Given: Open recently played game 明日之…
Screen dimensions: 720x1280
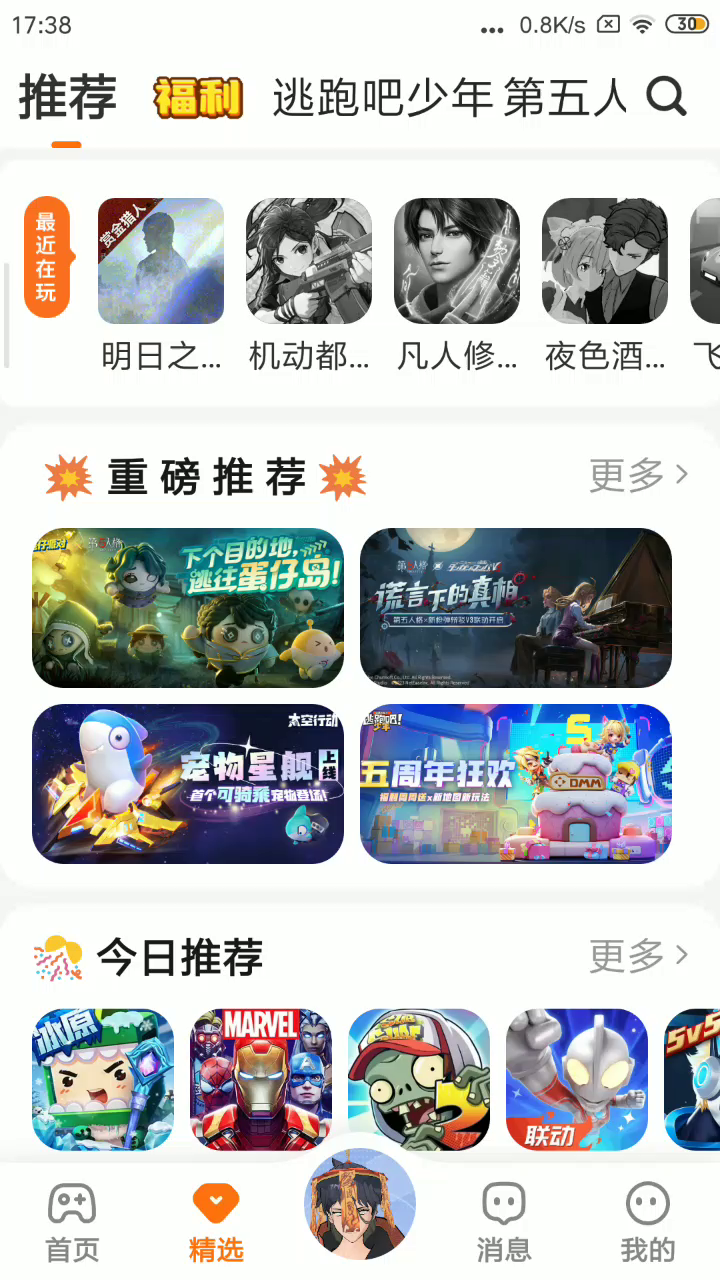Looking at the screenshot, I should click(161, 261).
